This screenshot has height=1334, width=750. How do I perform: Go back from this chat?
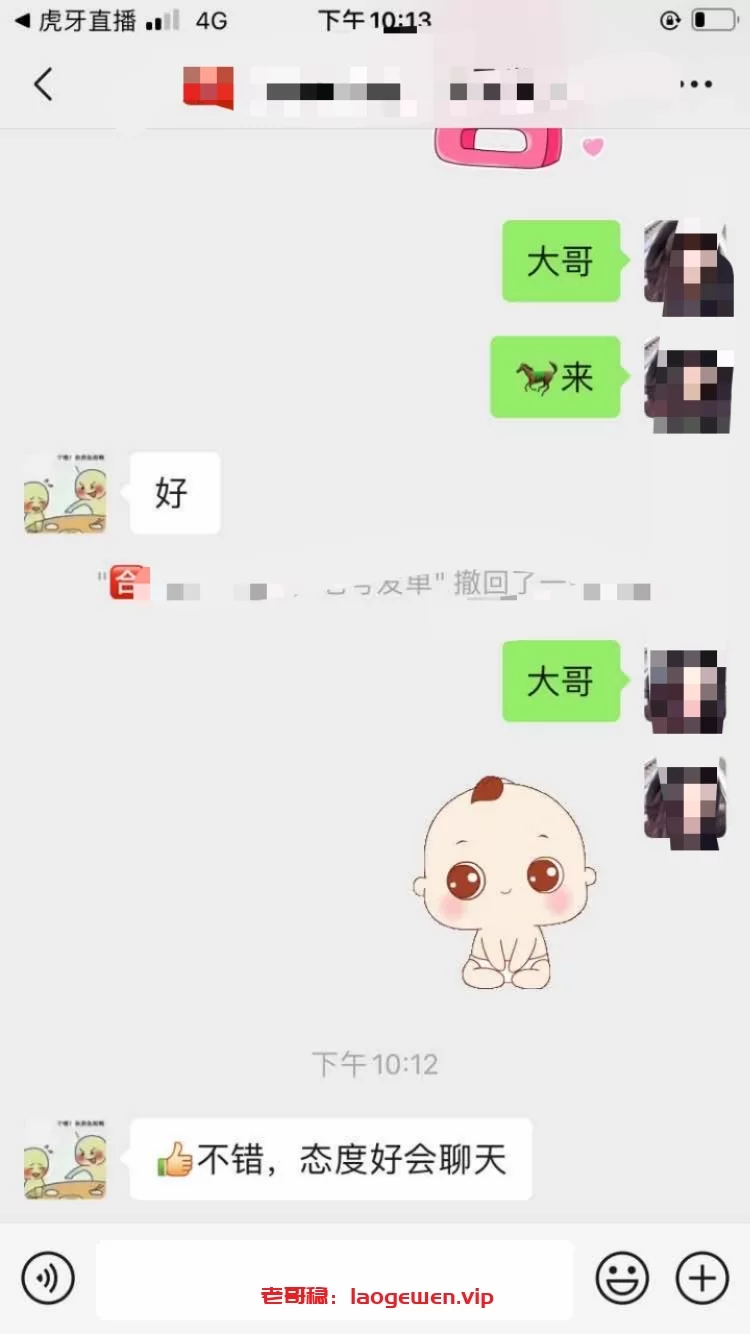(43, 85)
